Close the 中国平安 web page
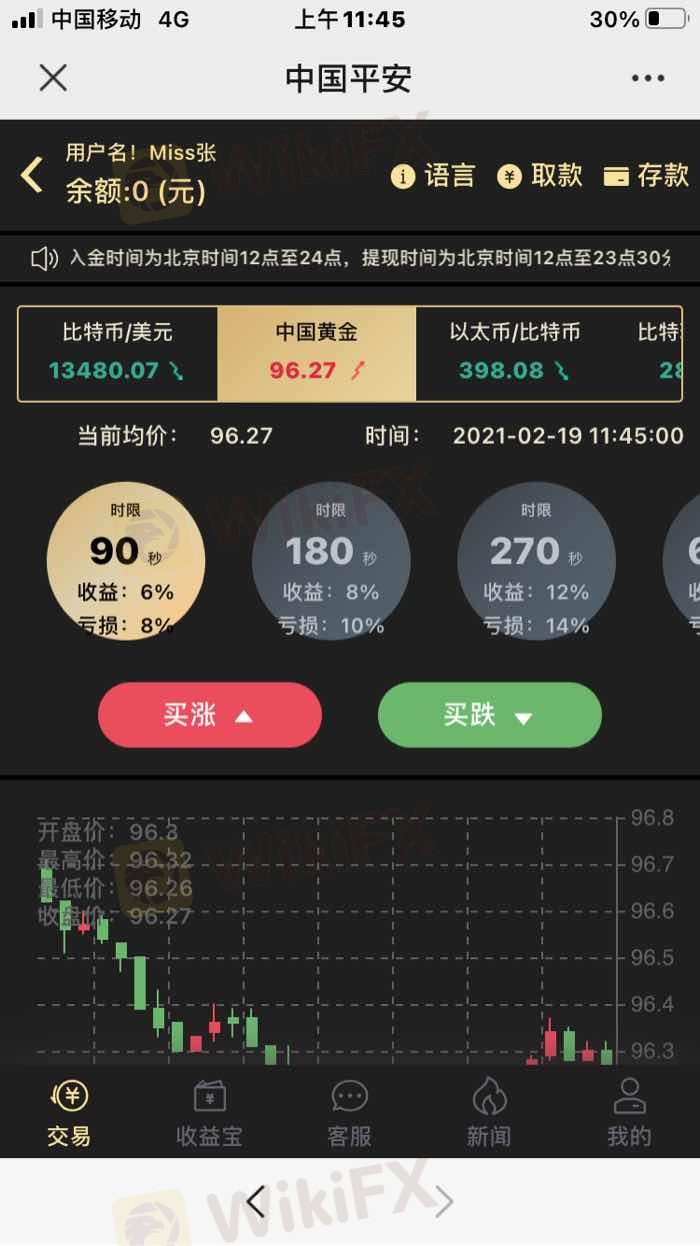This screenshot has width=700, height=1246. pyautogui.click(x=52, y=78)
